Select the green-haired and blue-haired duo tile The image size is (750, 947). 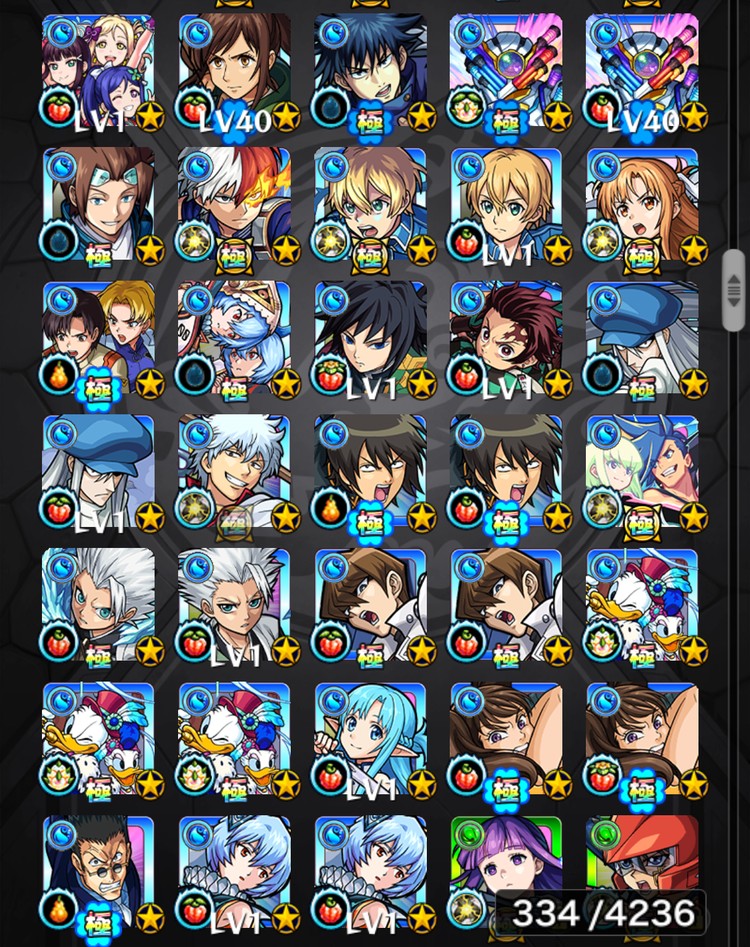click(x=641, y=473)
